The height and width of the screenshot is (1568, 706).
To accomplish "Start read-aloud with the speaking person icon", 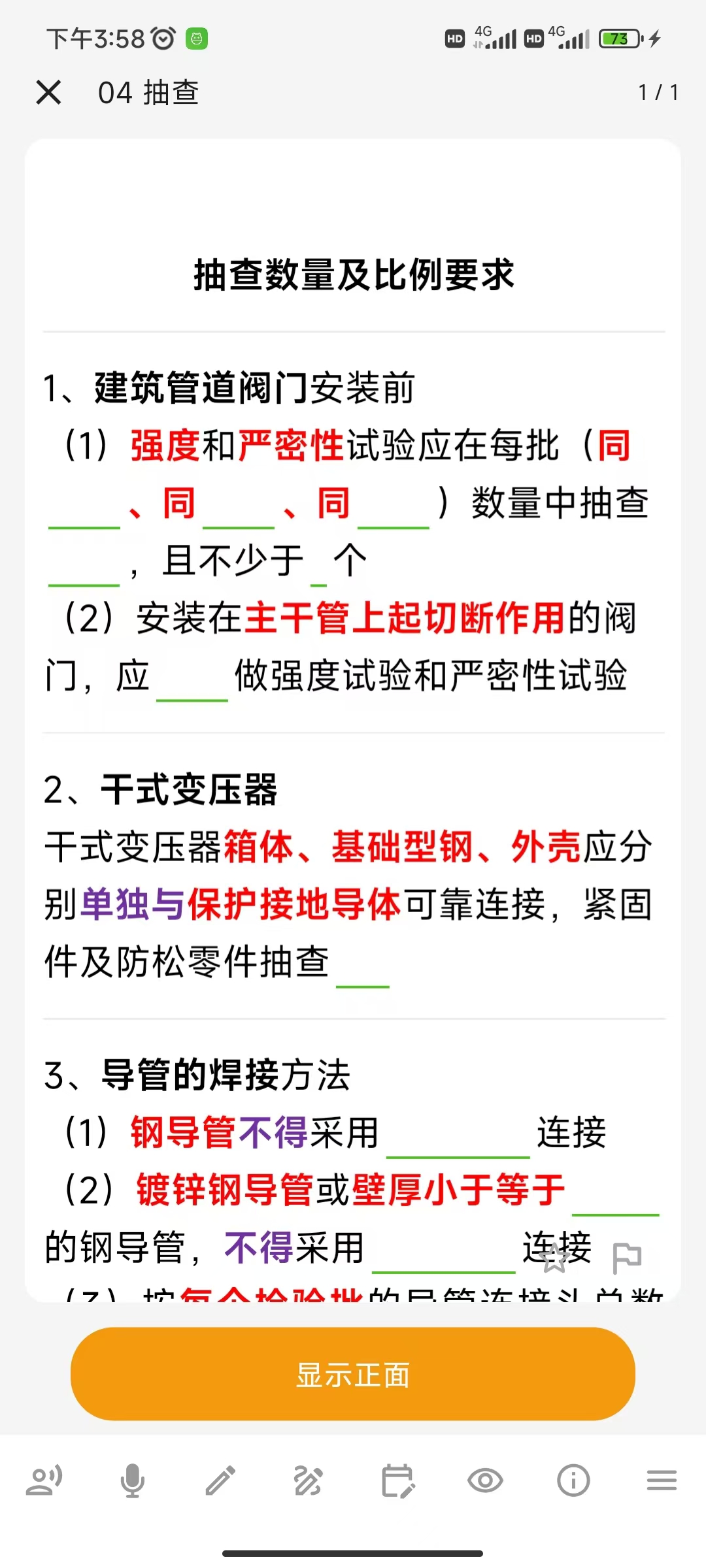I will pyautogui.click(x=44, y=1480).
